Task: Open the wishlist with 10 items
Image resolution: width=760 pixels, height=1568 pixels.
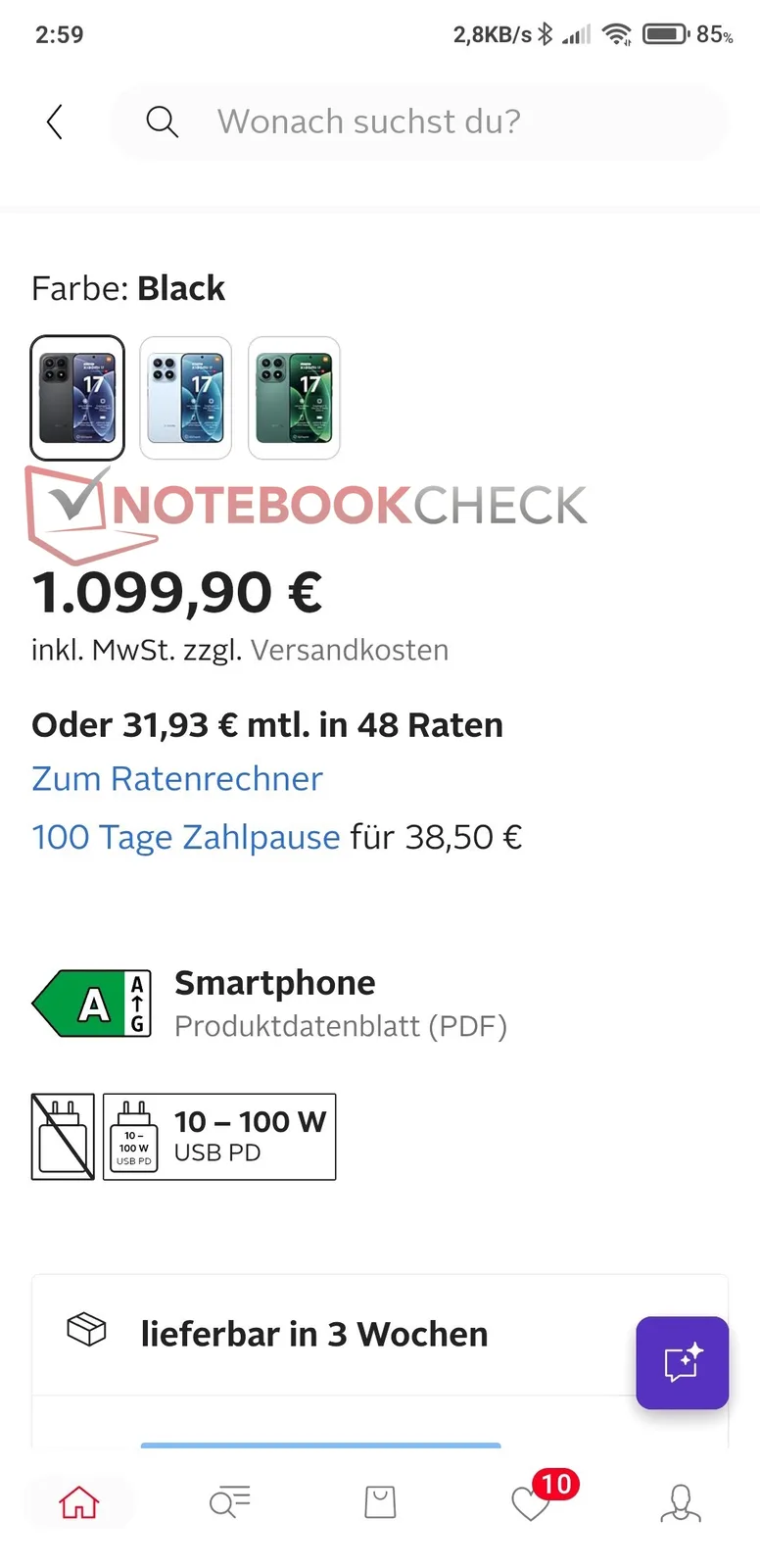Action: 532,1502
